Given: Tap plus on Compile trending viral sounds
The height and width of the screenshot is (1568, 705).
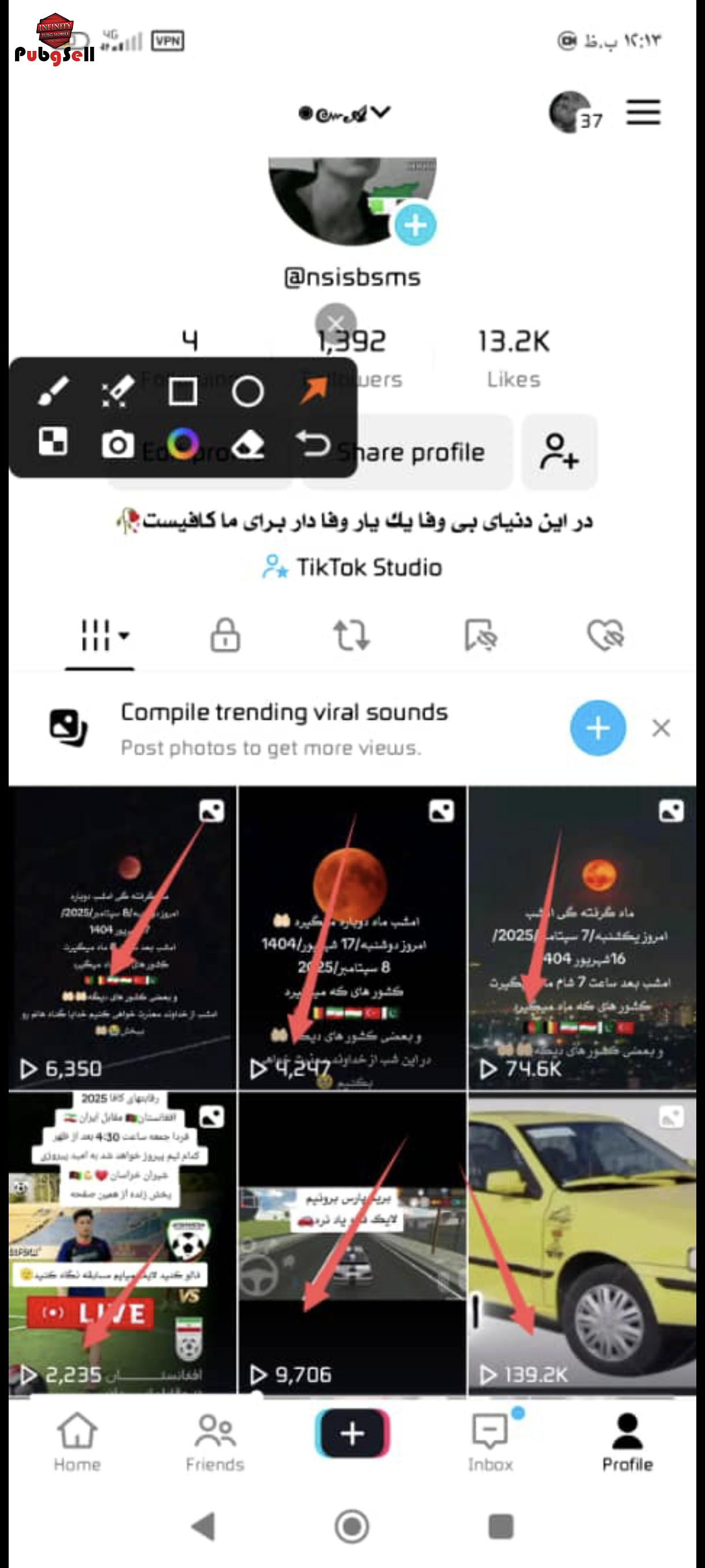Looking at the screenshot, I should [x=598, y=728].
